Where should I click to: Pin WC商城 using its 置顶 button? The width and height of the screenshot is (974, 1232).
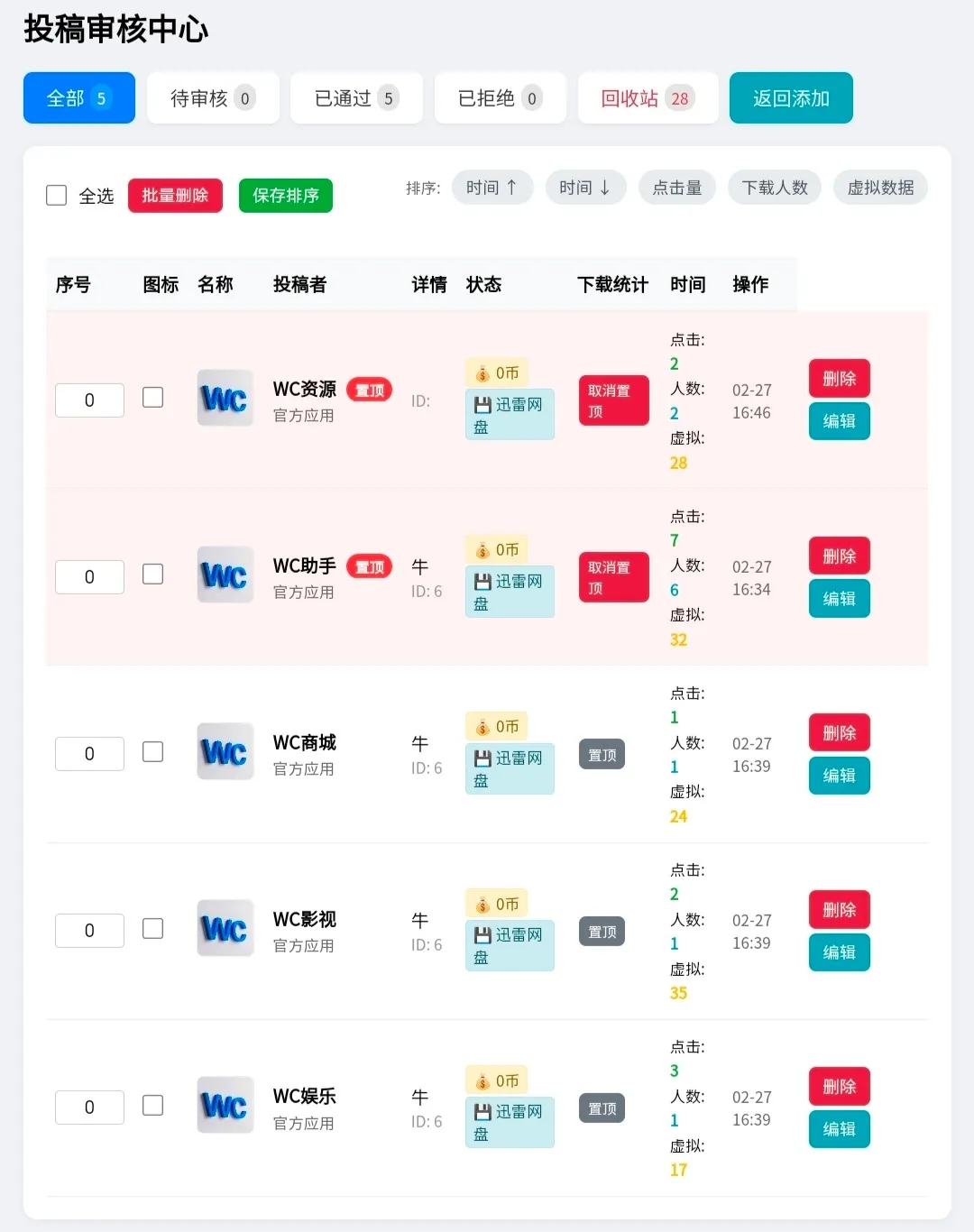[602, 754]
